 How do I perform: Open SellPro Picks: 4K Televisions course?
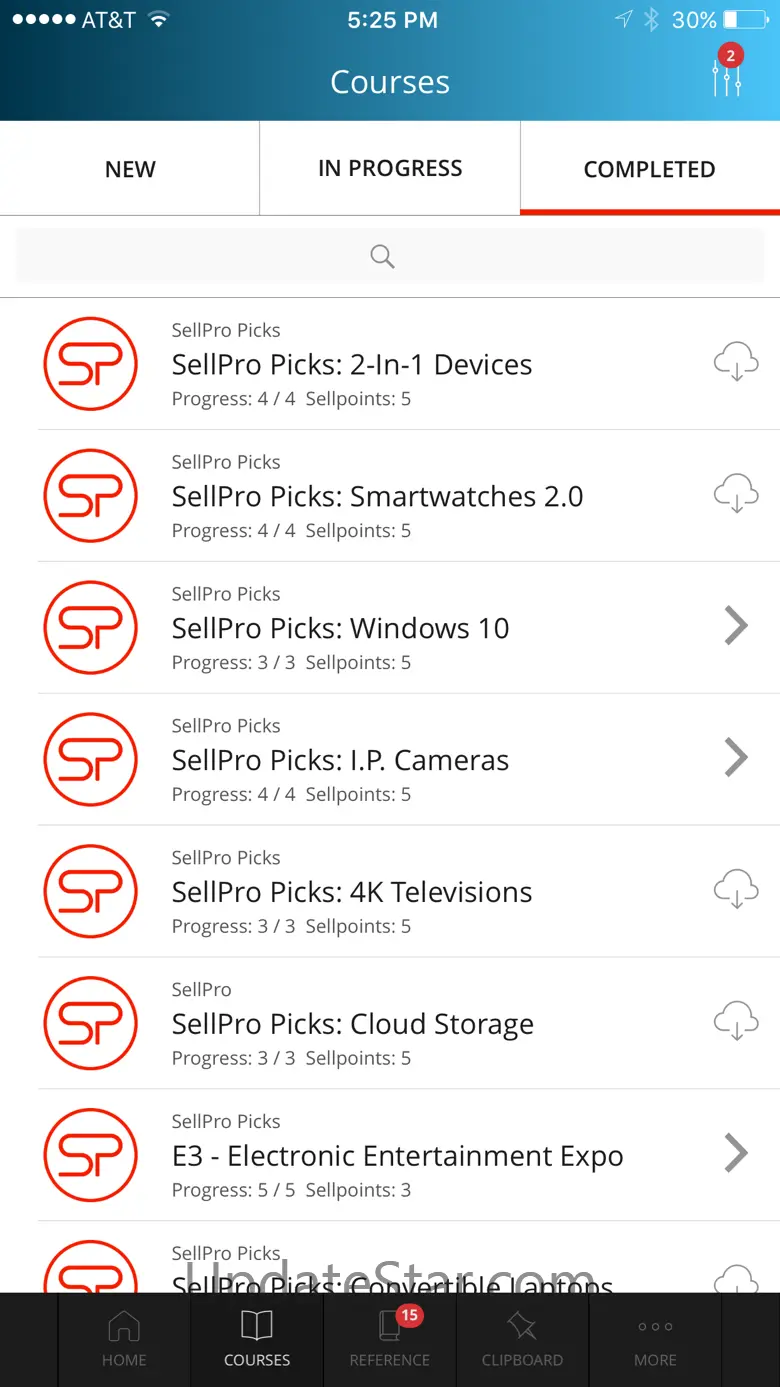pyautogui.click(x=352, y=892)
